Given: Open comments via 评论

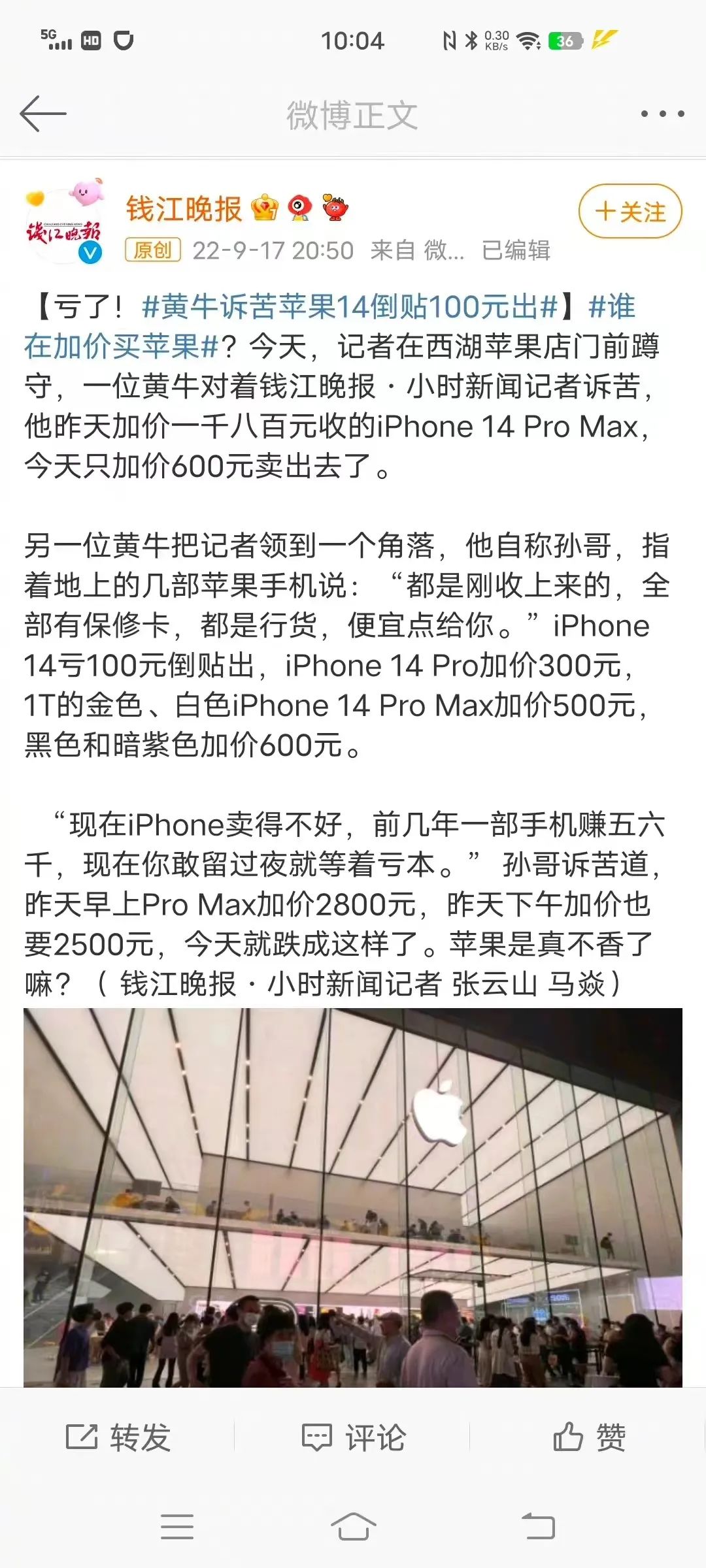Looking at the screenshot, I should click(354, 1437).
